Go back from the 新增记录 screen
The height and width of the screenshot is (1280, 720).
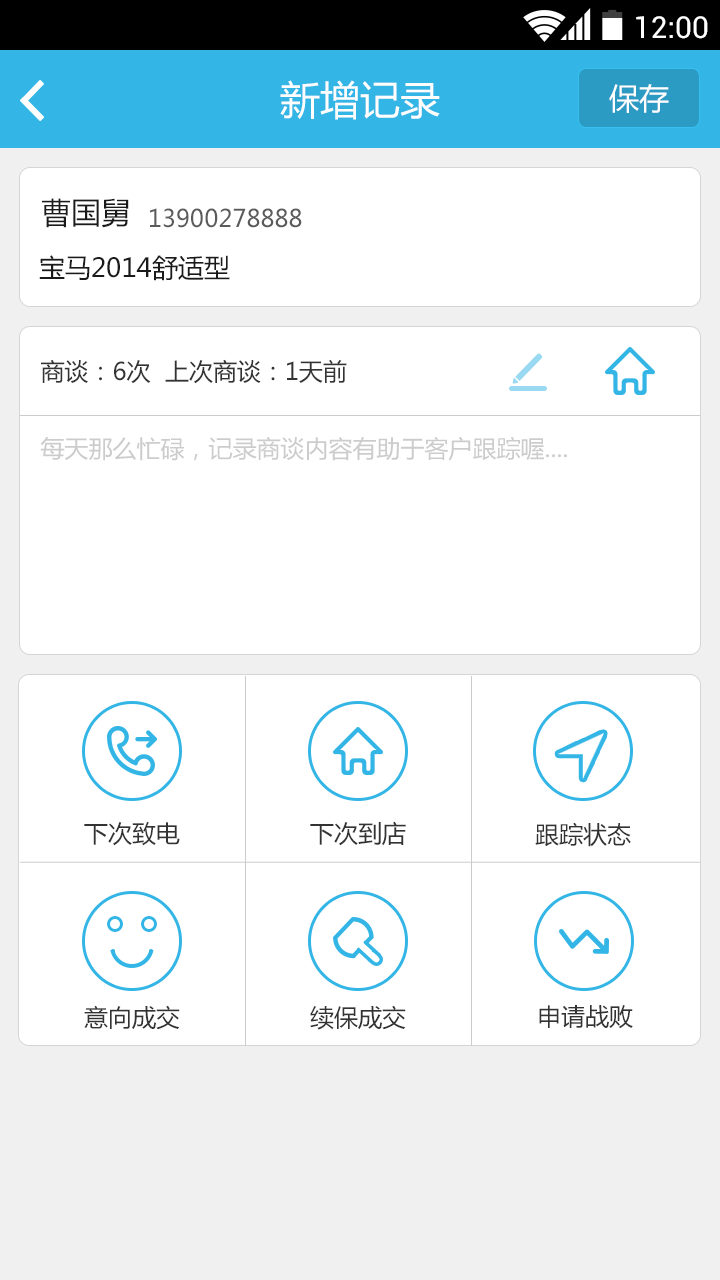click(x=33, y=100)
